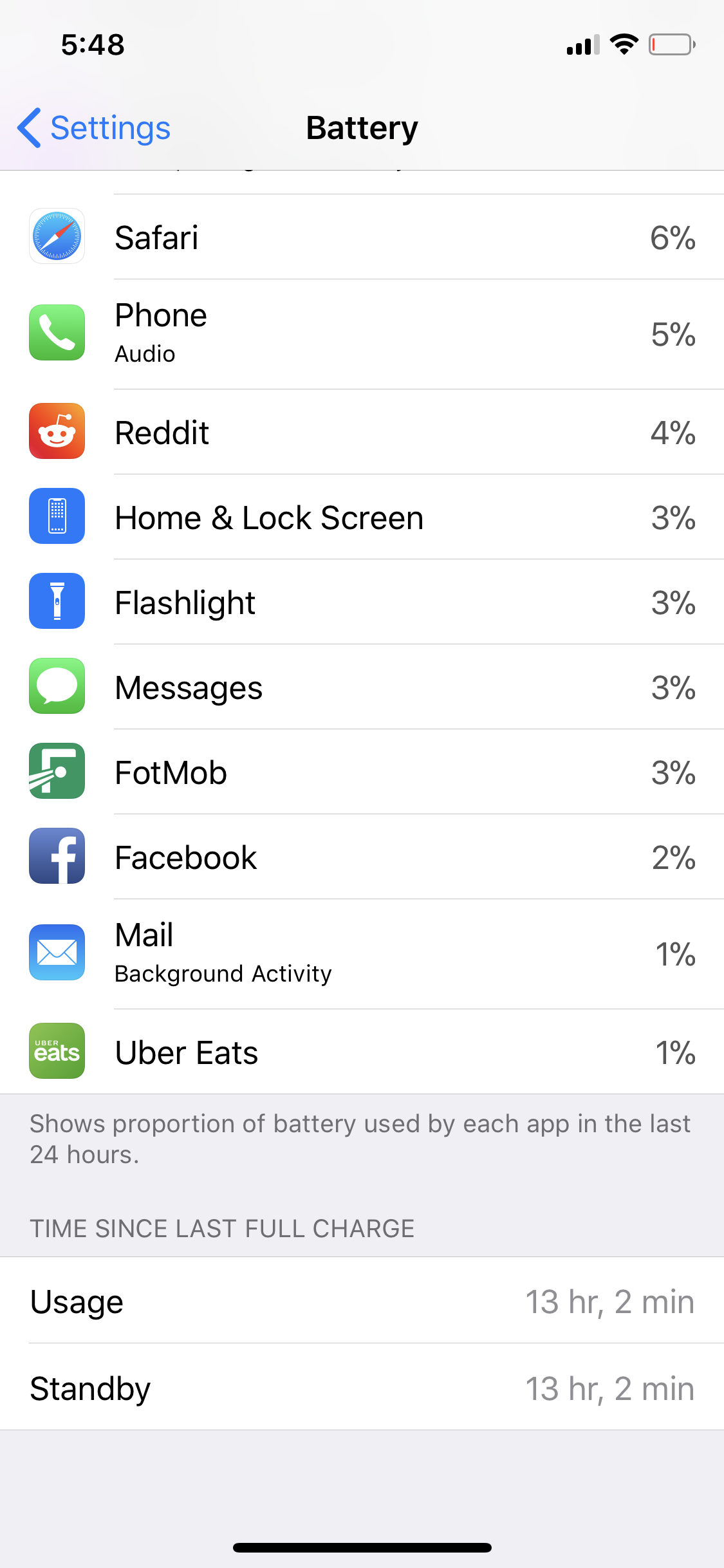724x1568 pixels.
Task: Select the Facebook usage row
Action: 362,857
